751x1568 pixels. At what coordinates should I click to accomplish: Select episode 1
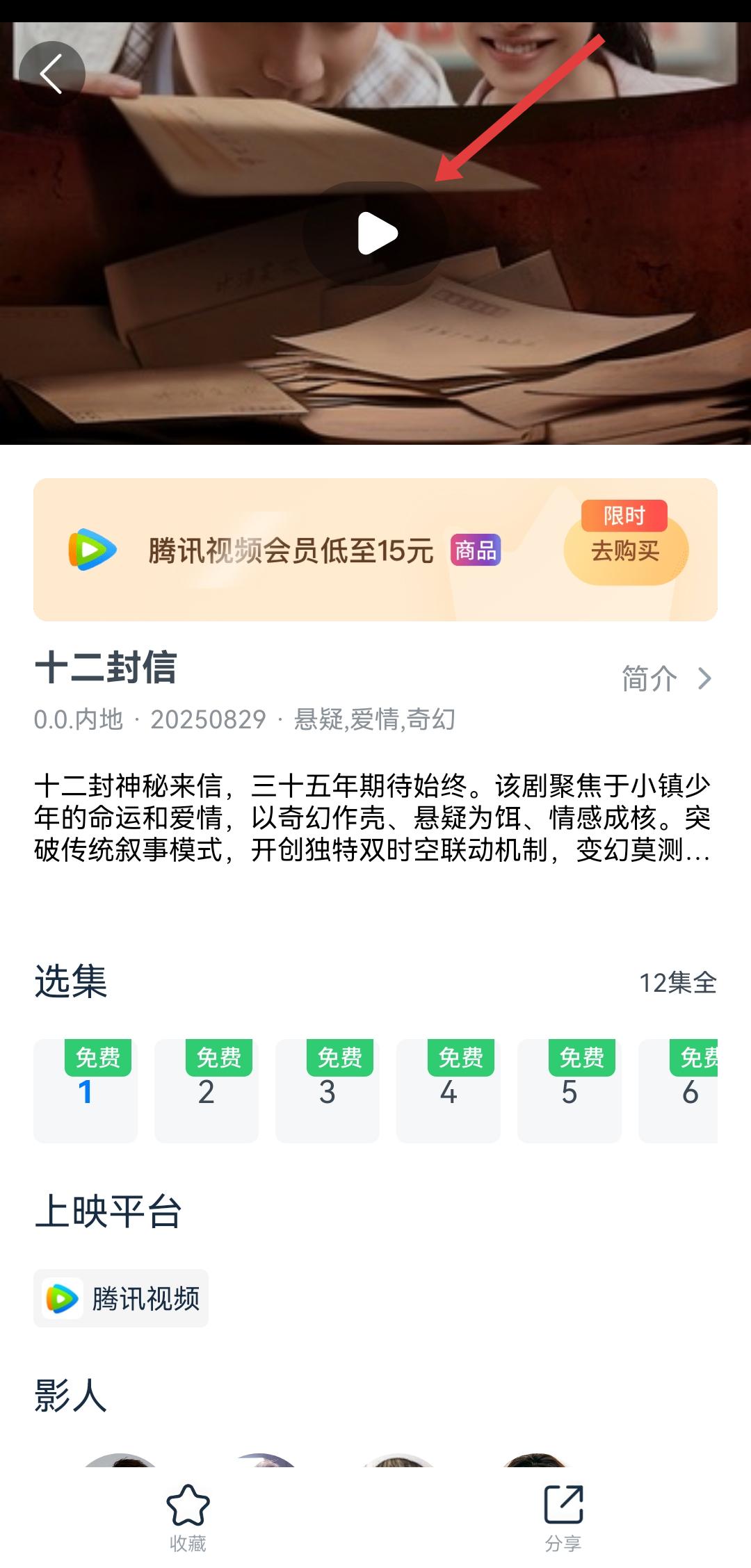coord(86,1091)
